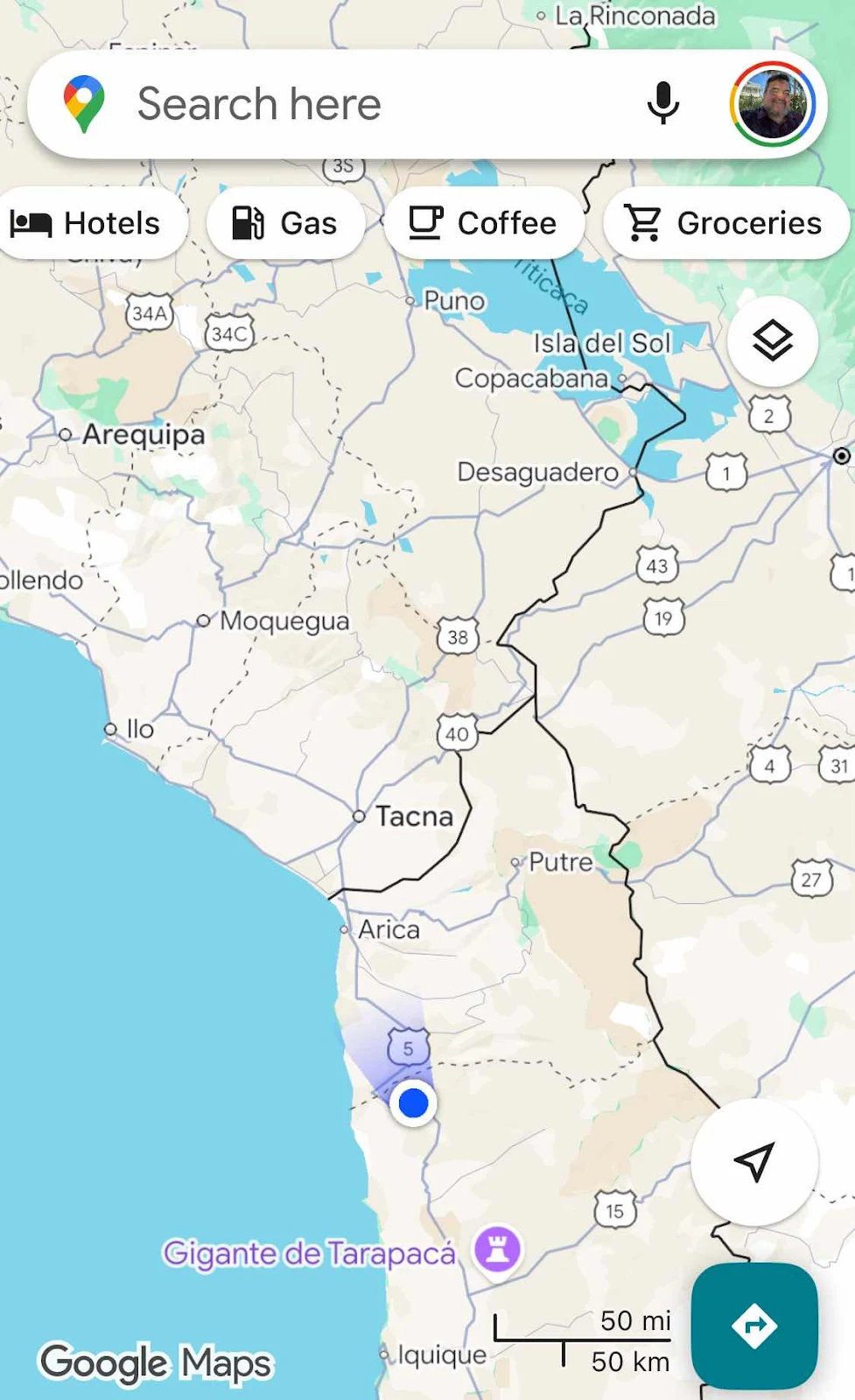855x1400 pixels.
Task: Open the account profile picture
Action: tap(772, 104)
